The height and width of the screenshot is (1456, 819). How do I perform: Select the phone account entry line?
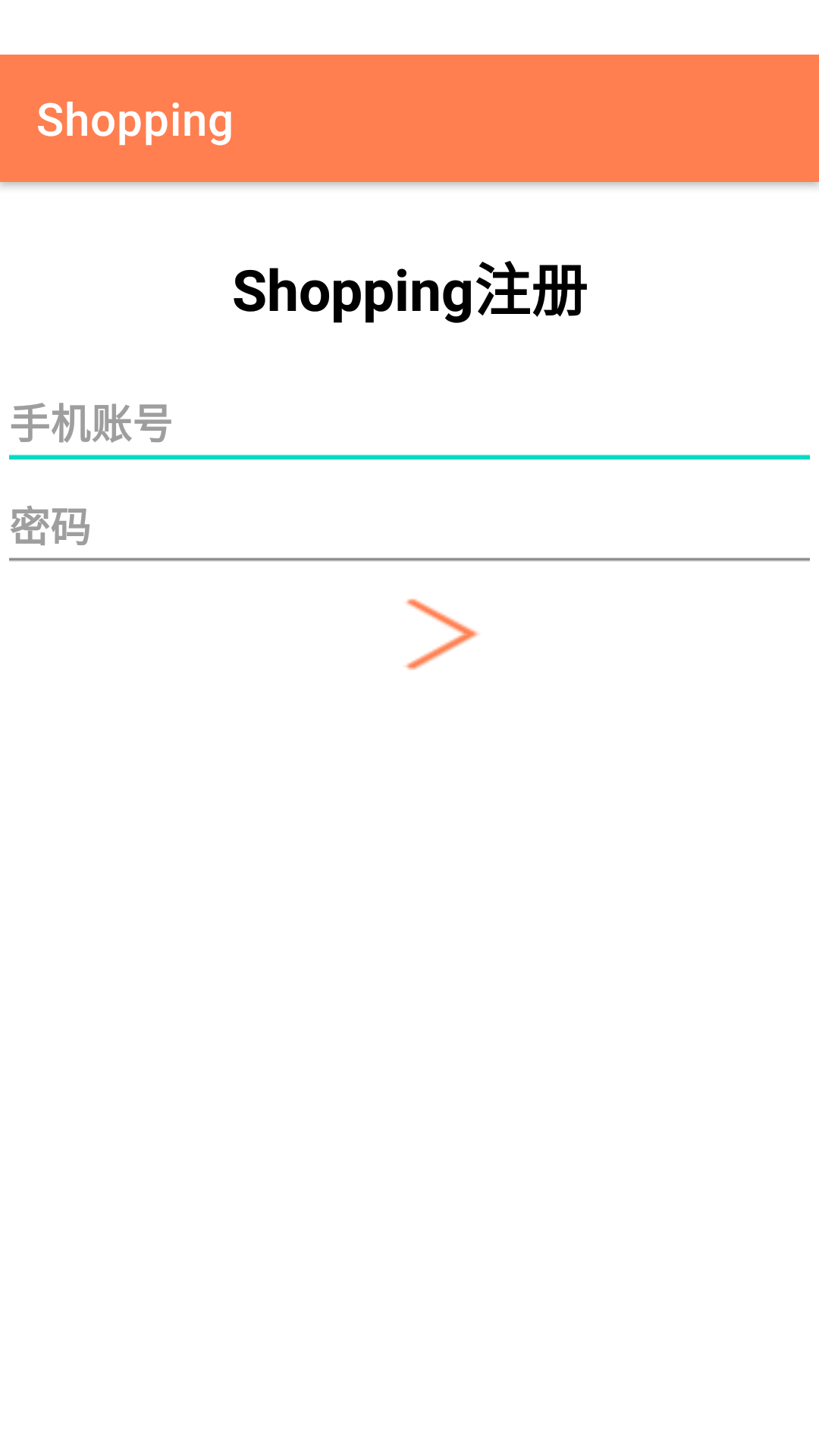tap(409, 425)
